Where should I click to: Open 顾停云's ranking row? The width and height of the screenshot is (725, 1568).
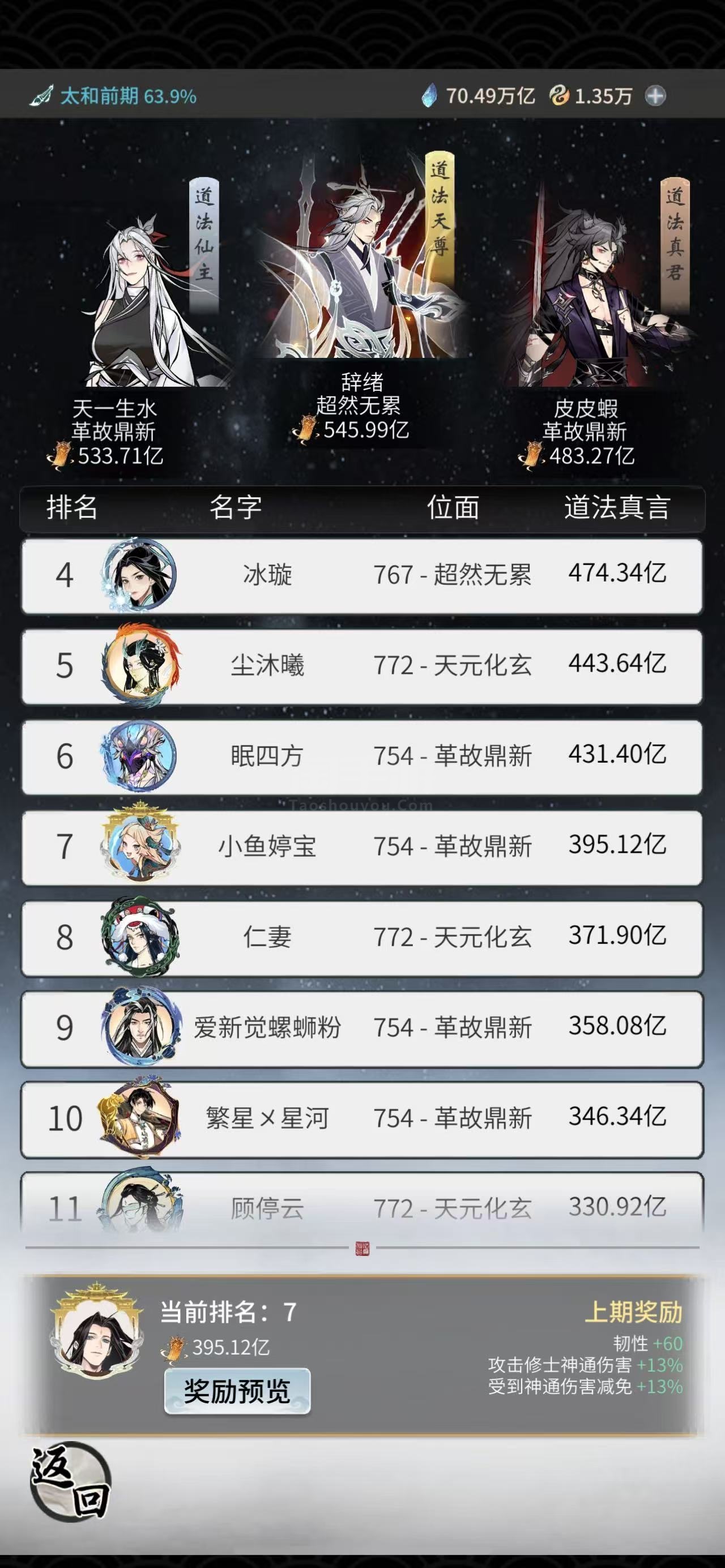coord(362,1206)
